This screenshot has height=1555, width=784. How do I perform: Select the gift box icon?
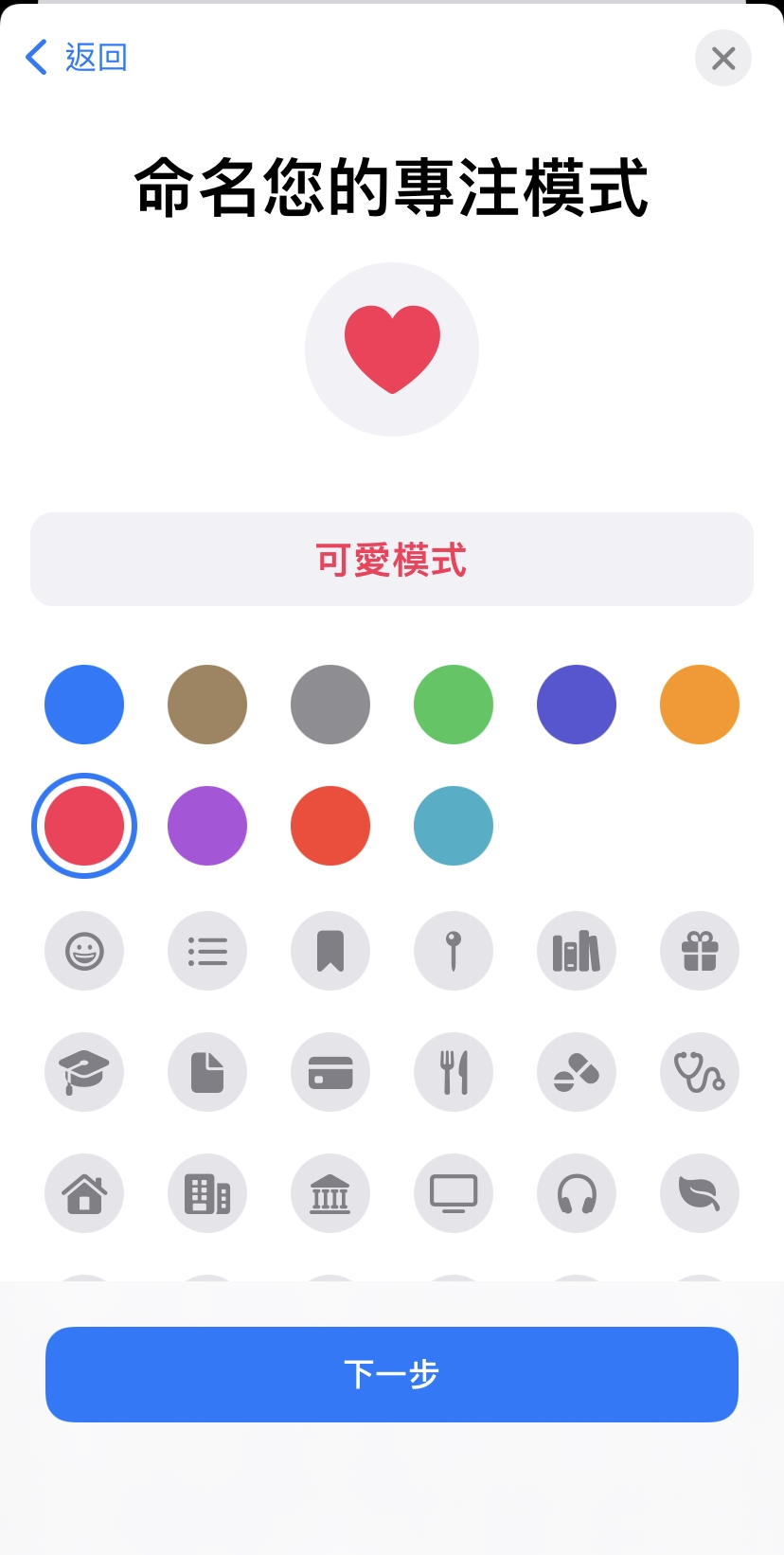700,951
